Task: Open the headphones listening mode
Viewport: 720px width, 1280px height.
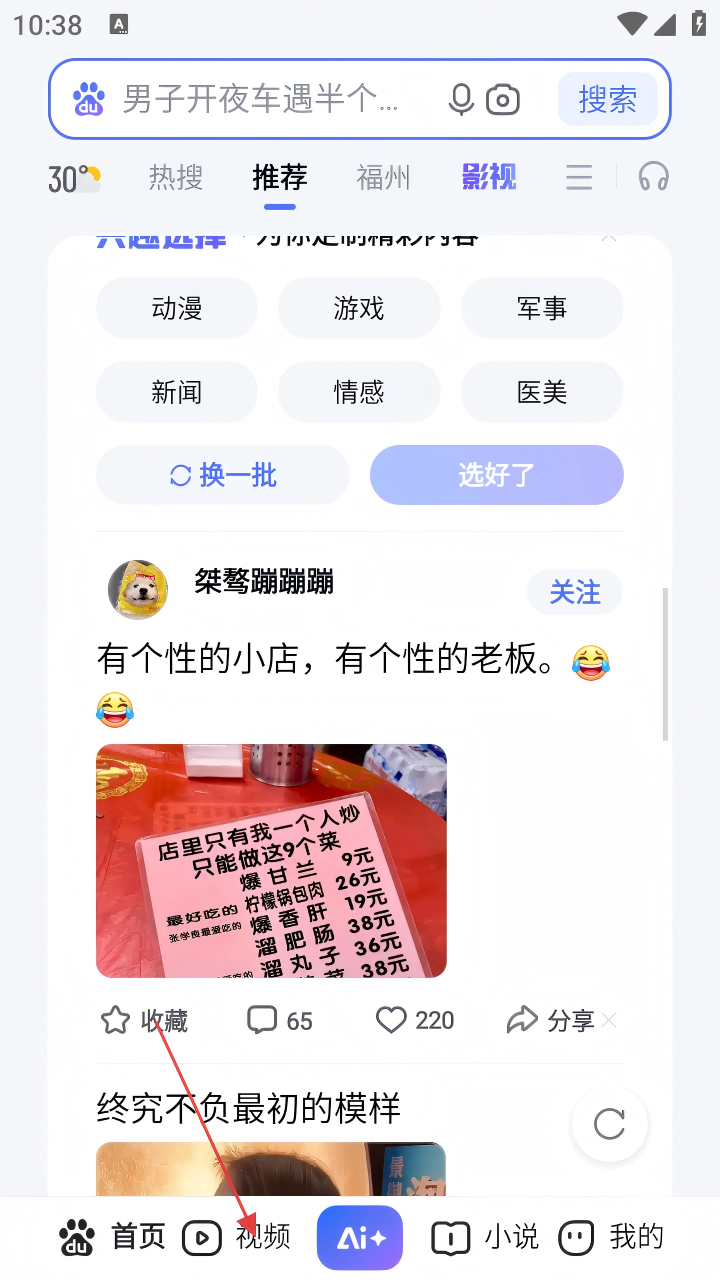Action: tap(653, 178)
